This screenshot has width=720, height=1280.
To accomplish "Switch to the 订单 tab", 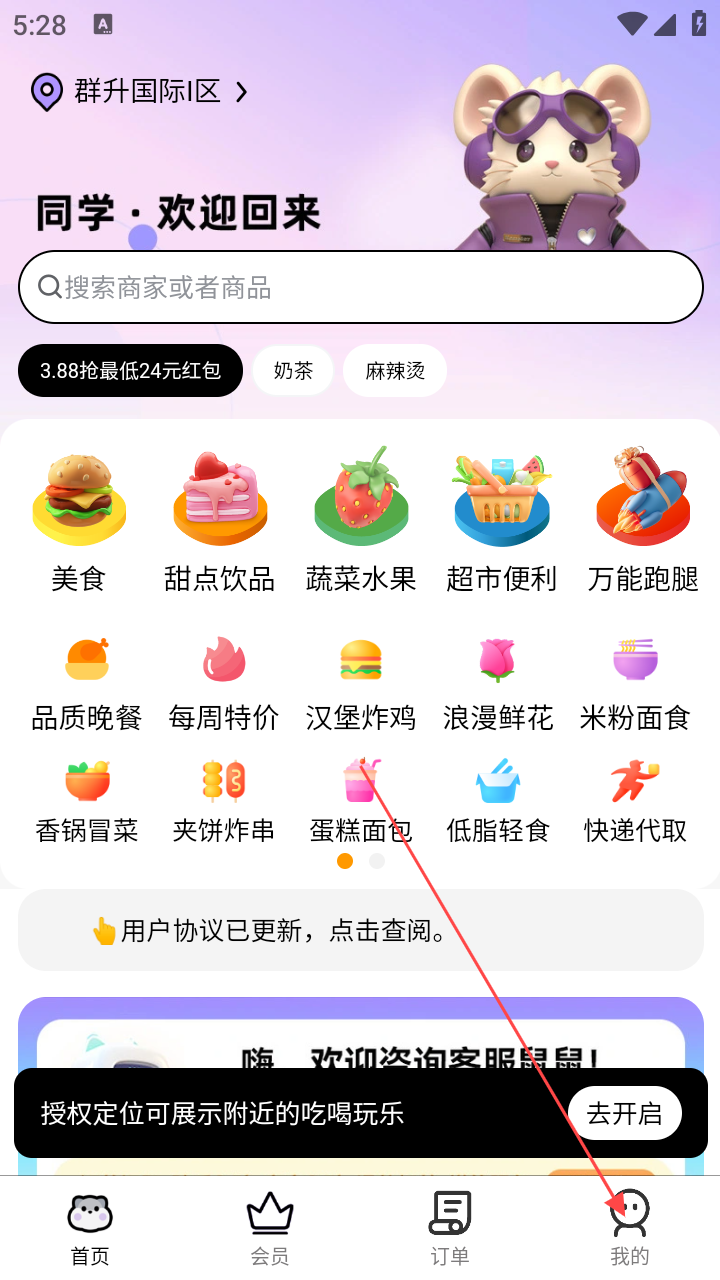I will 450,1228.
